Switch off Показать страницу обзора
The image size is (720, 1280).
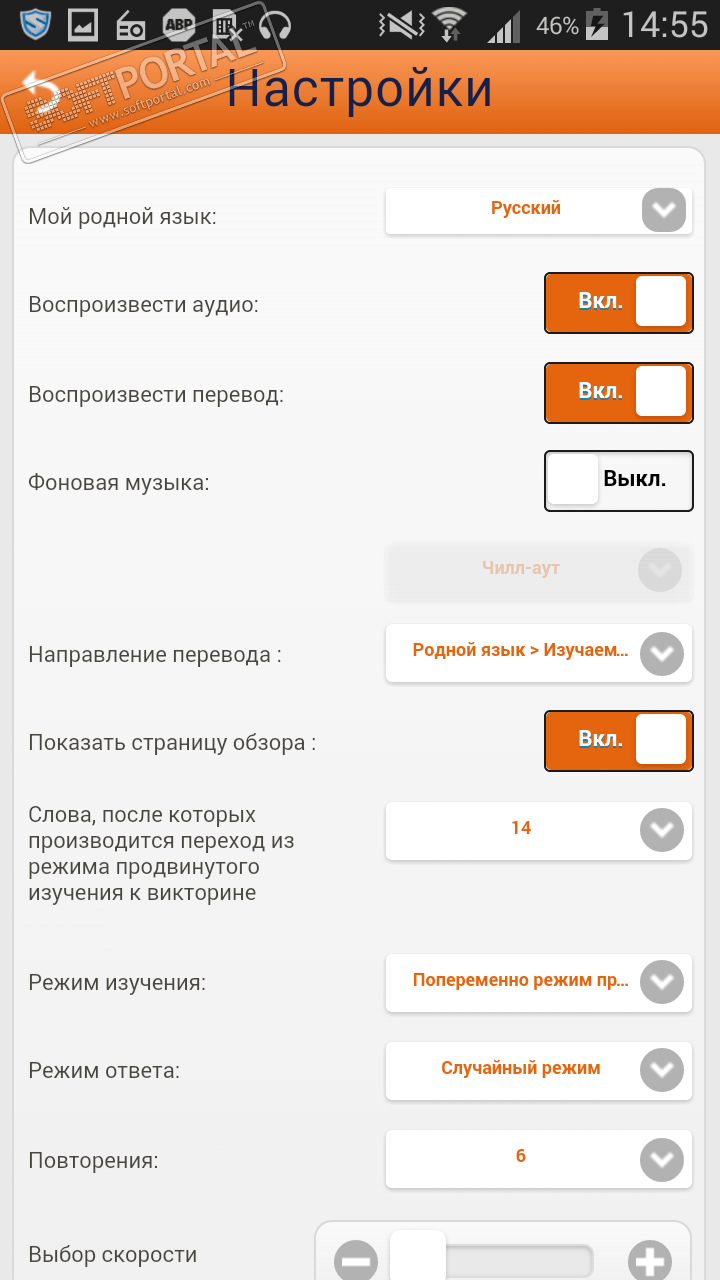[x=618, y=741]
